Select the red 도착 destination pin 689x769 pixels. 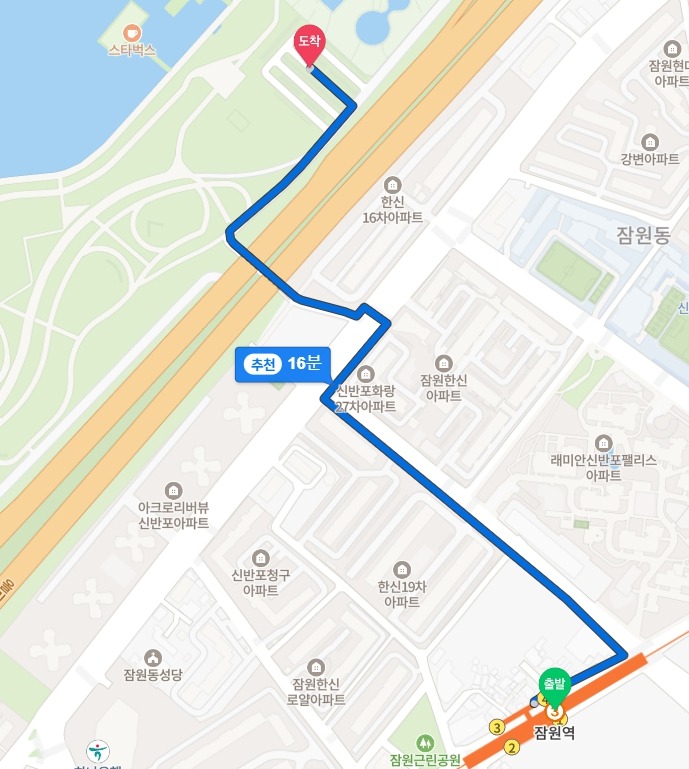tap(309, 44)
